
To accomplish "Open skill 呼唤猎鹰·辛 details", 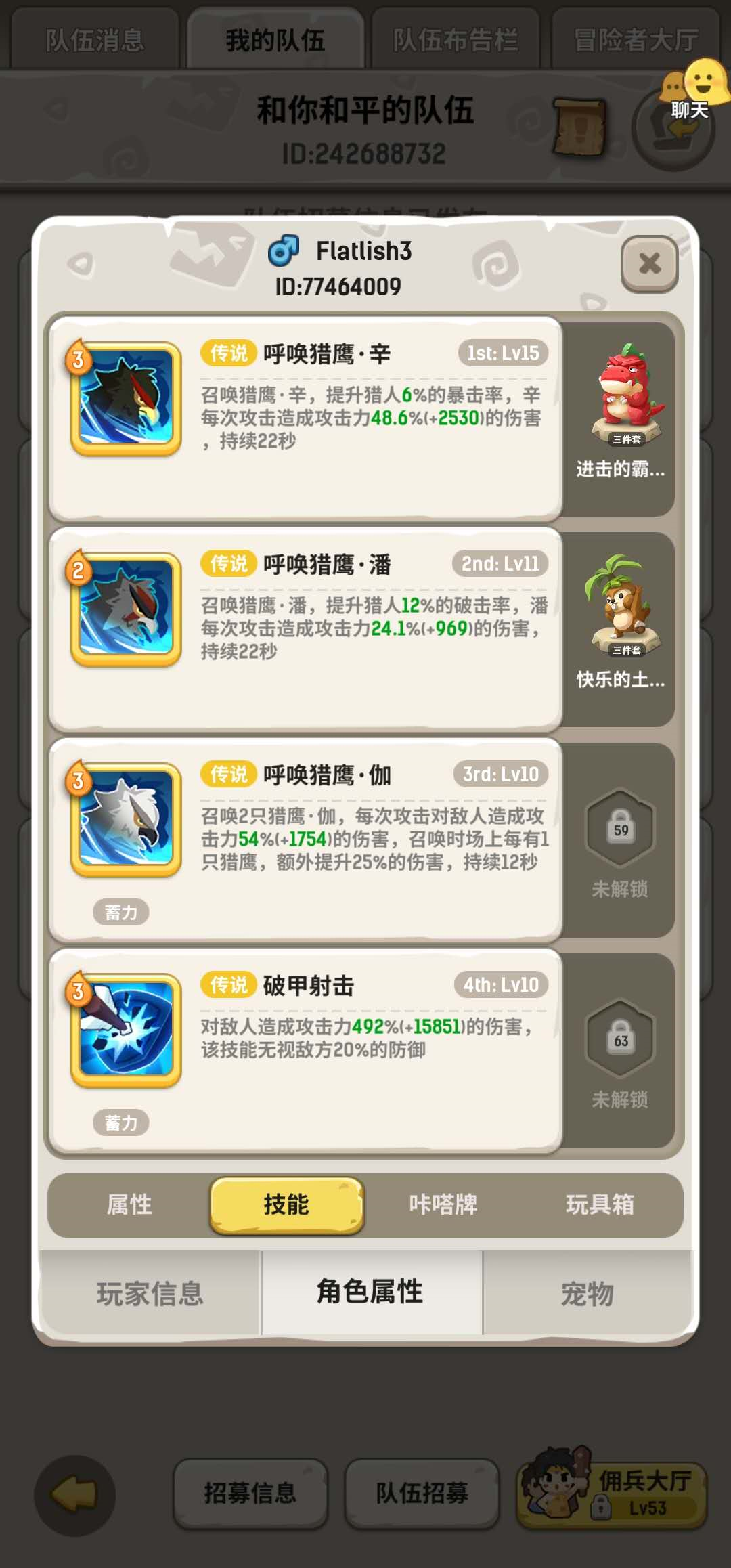I will coord(305,418).
